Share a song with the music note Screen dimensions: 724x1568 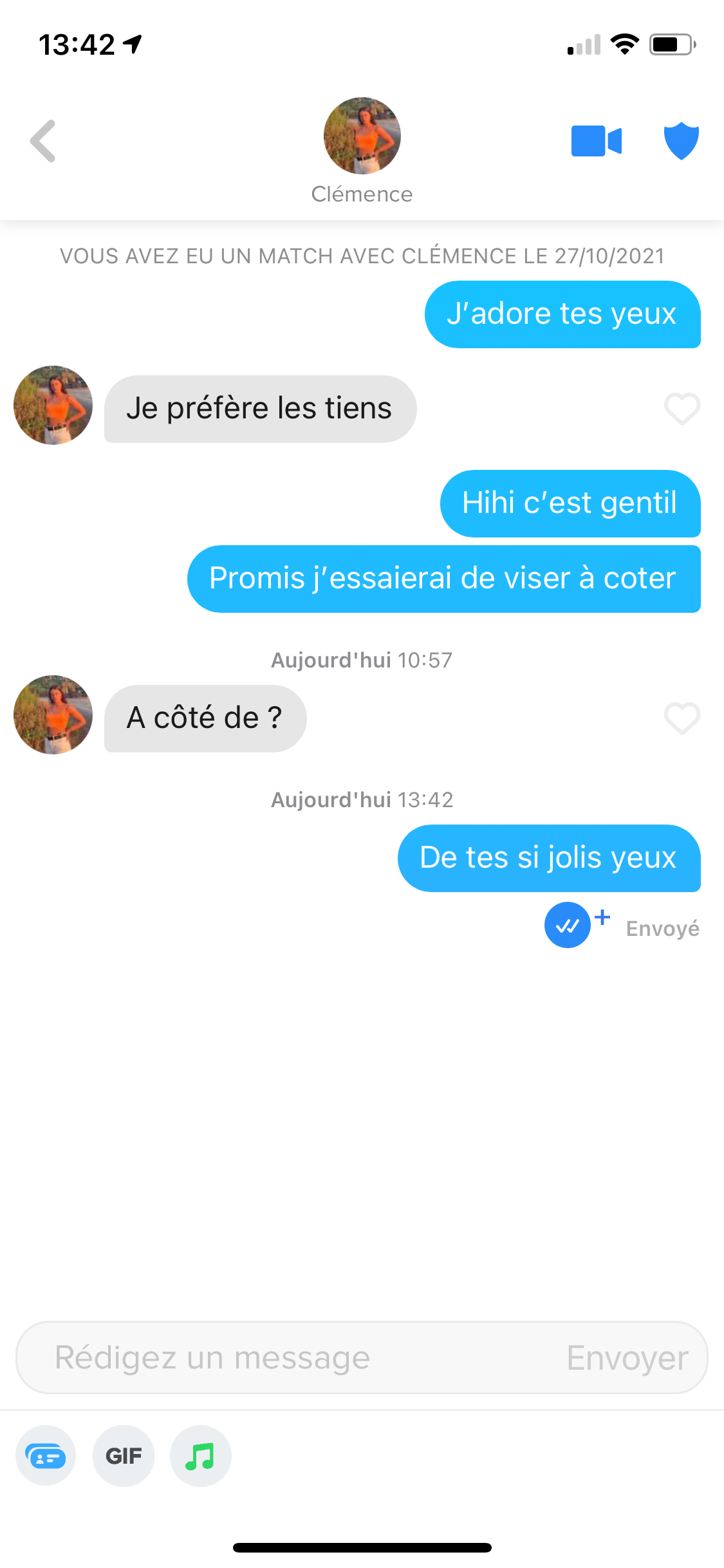point(200,1455)
